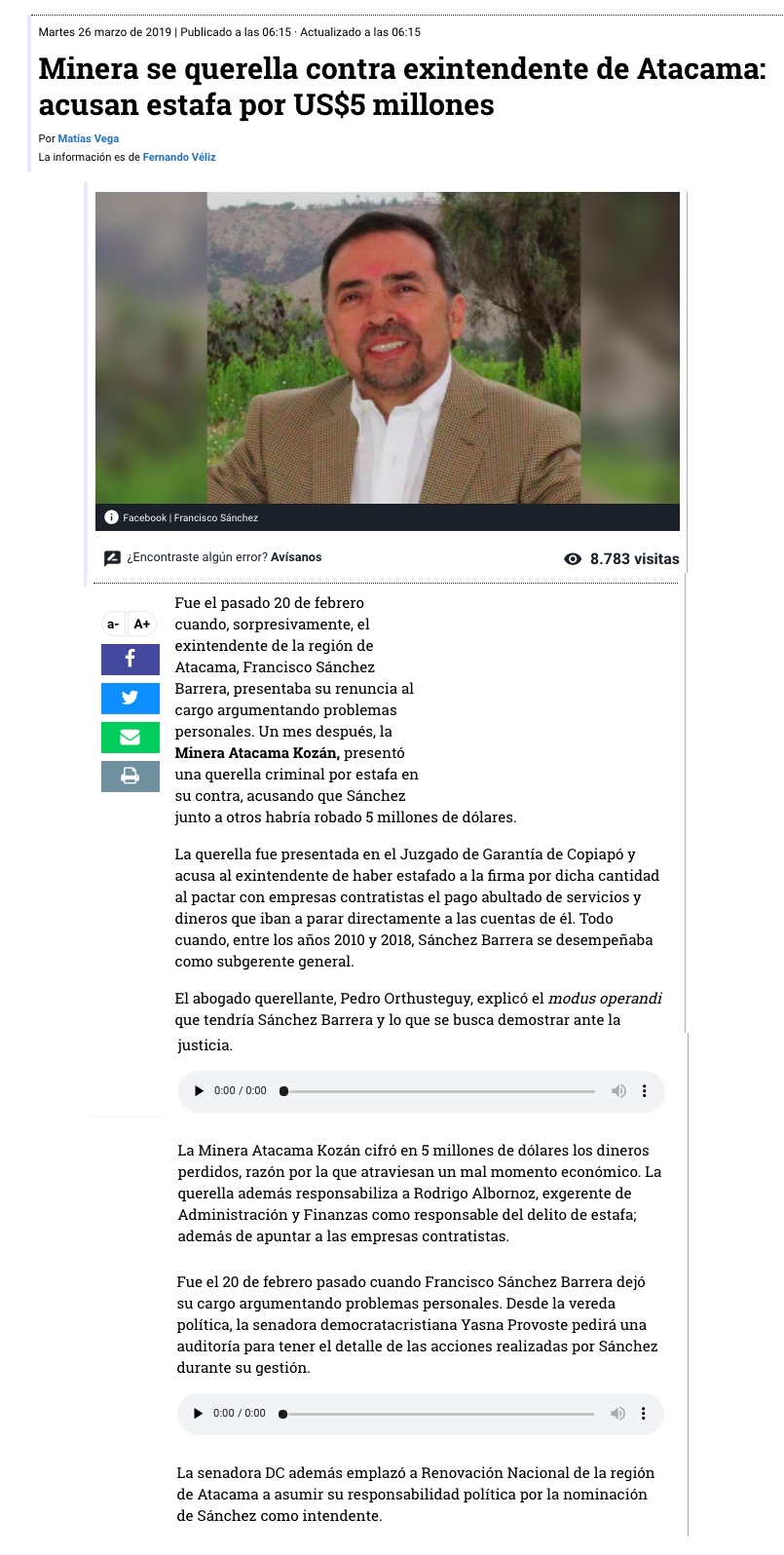Seek in the first audio progress bar
Viewport: 784px width, 1555px height.
[x=438, y=1091]
